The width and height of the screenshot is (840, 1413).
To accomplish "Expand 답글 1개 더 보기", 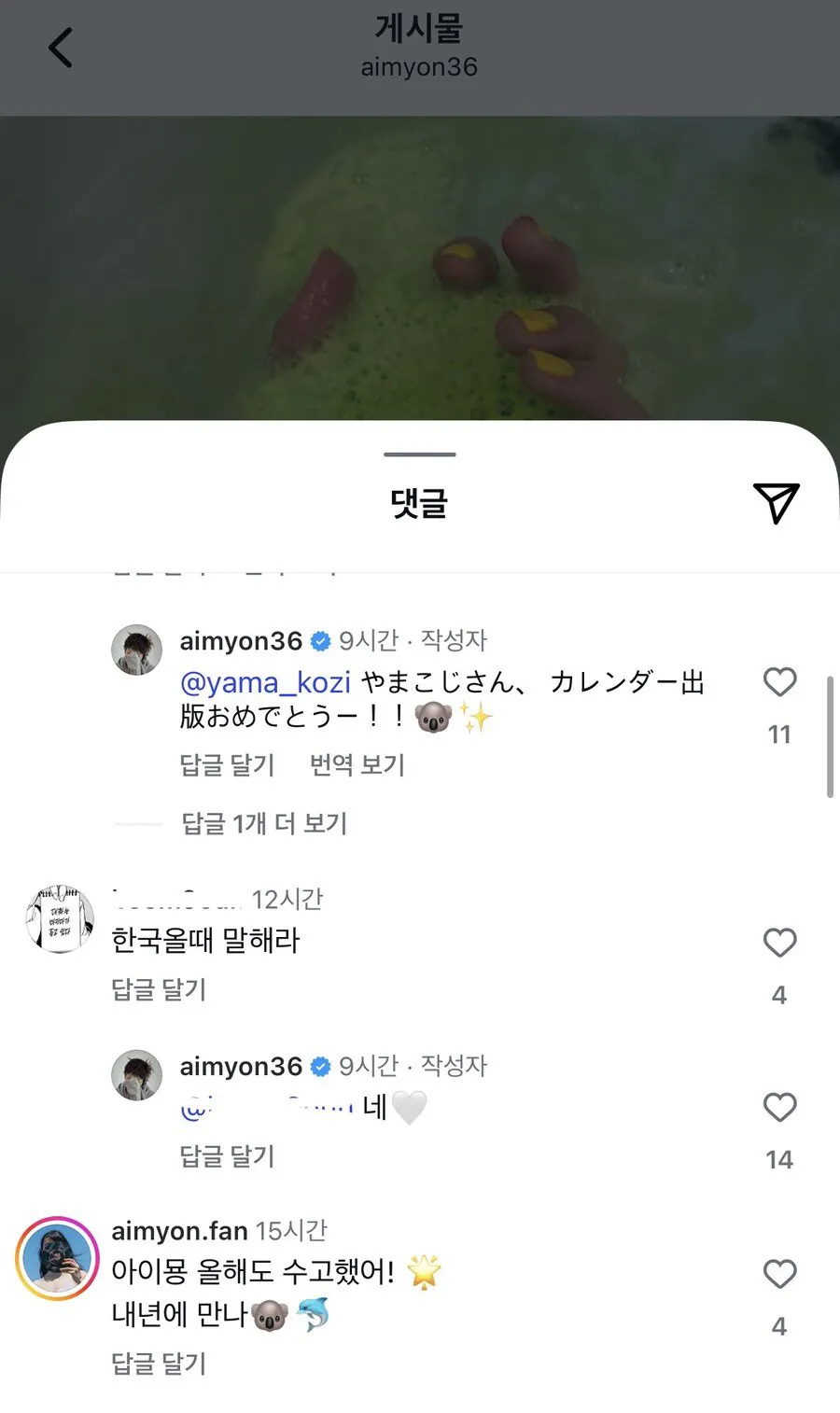I will pyautogui.click(x=264, y=823).
